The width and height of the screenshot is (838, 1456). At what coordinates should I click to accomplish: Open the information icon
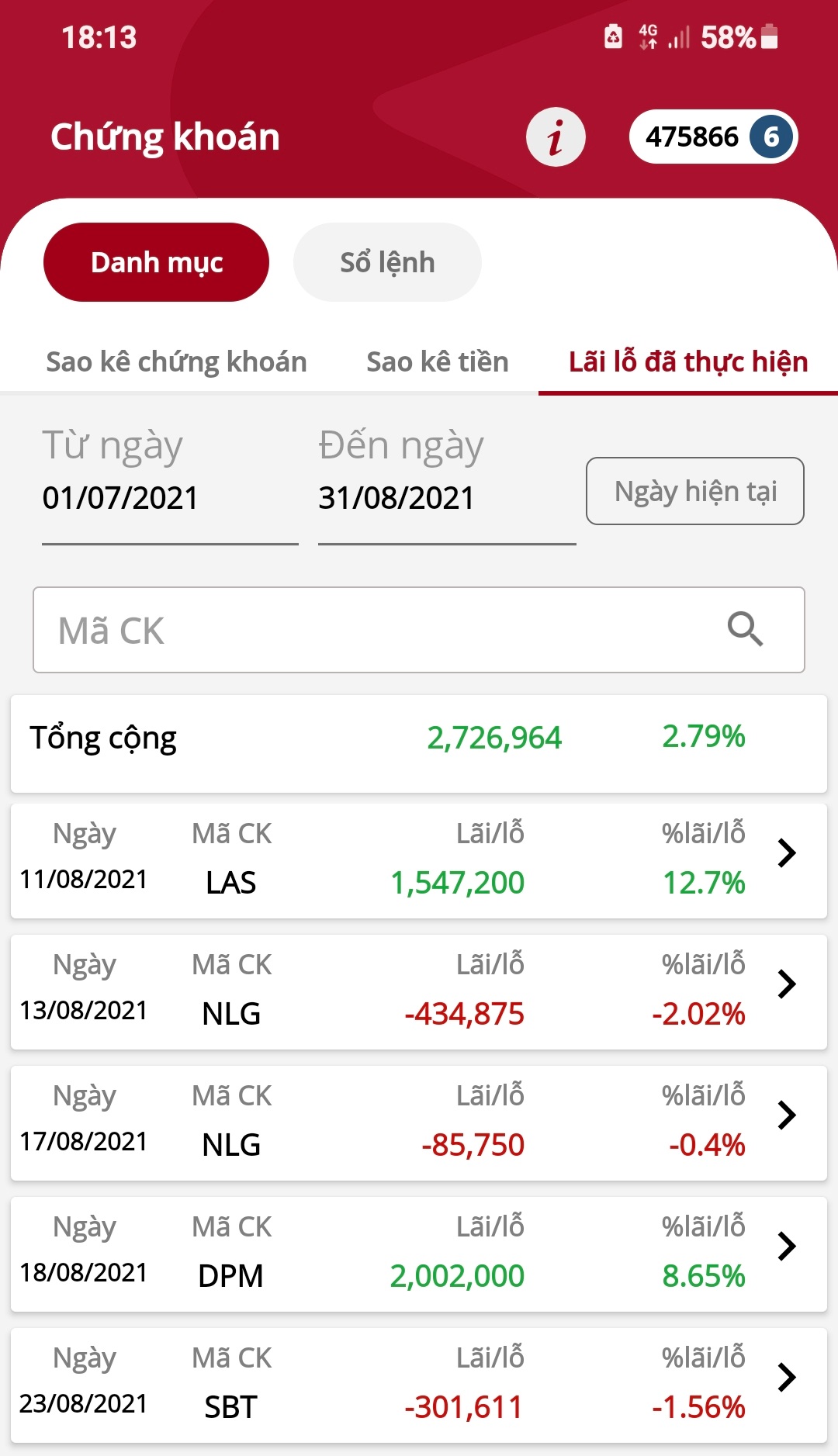(556, 137)
